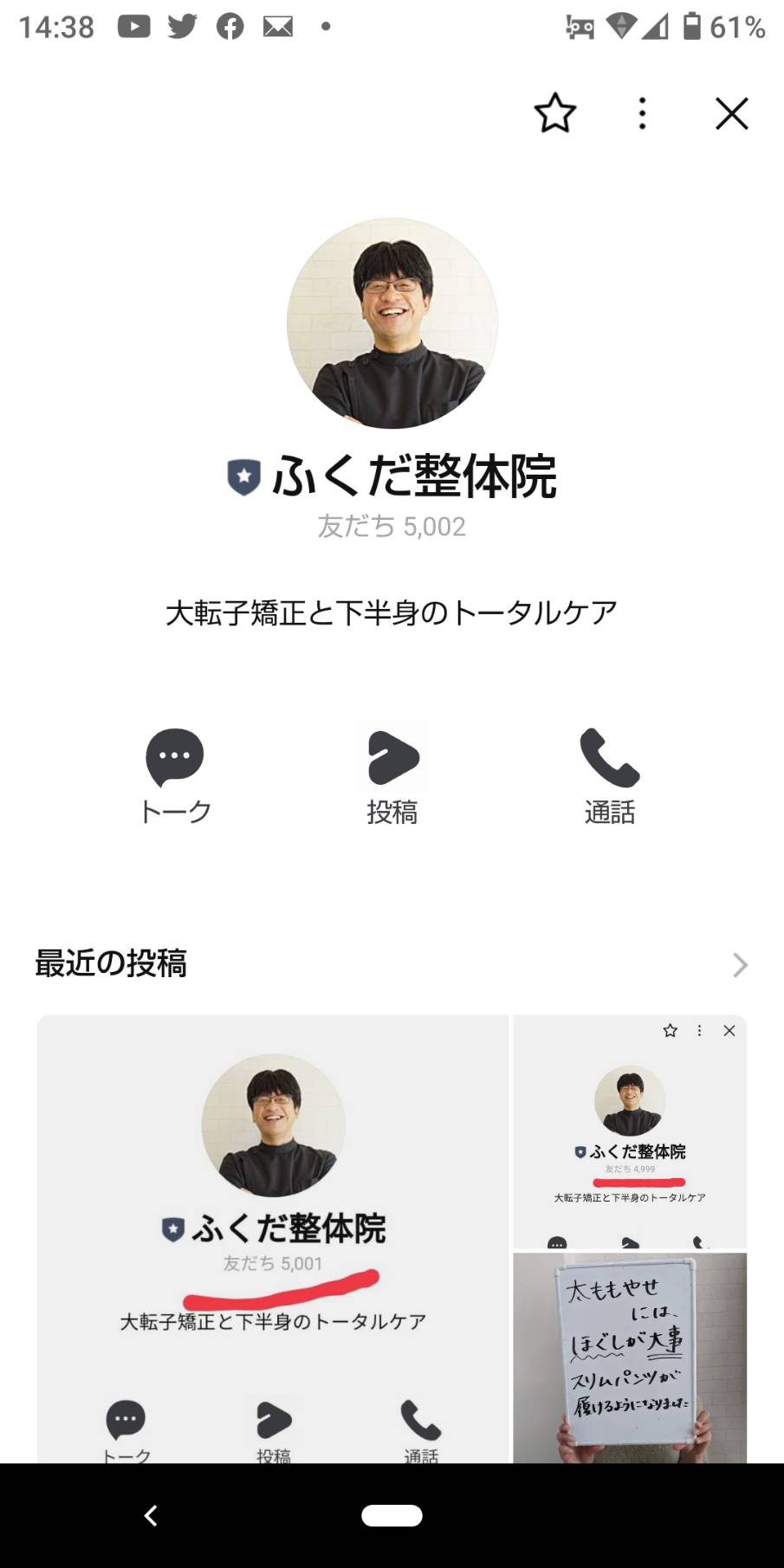Screen dimensions: 784x1568
Task: Expand 最近の投稿 with the chevron
Action: [739, 964]
